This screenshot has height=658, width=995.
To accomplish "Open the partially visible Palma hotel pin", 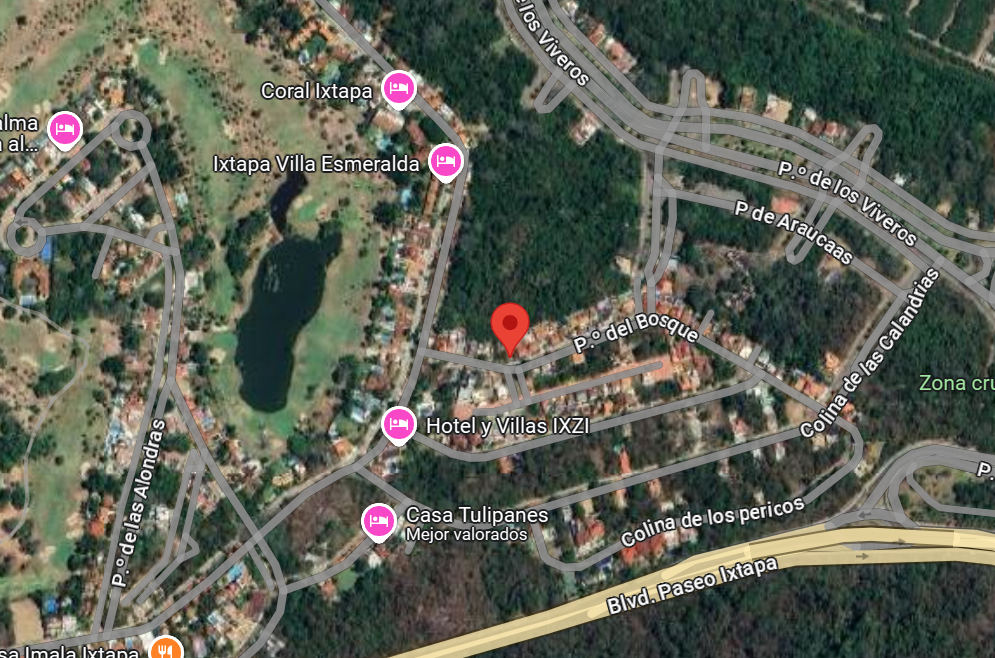I will (65, 129).
